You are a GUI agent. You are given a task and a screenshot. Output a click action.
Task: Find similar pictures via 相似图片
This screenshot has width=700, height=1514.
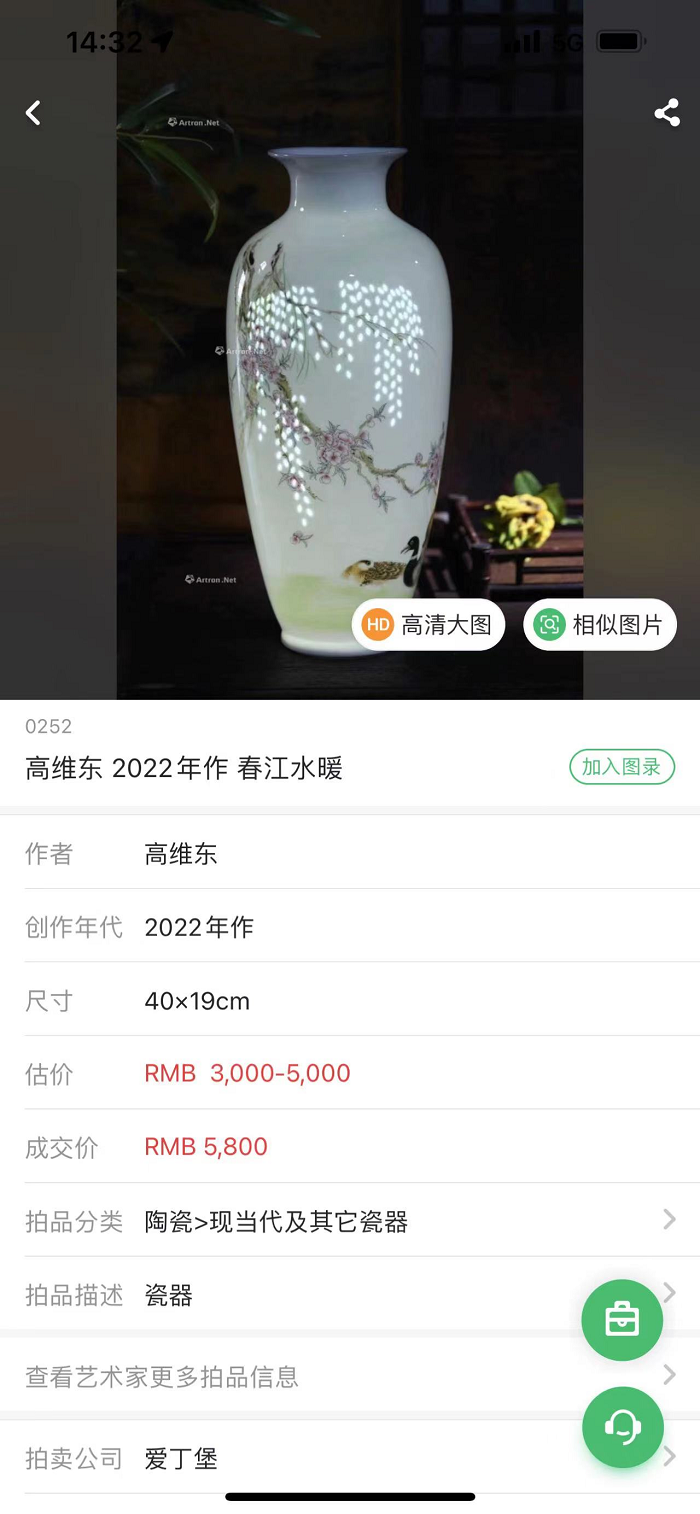[600, 626]
